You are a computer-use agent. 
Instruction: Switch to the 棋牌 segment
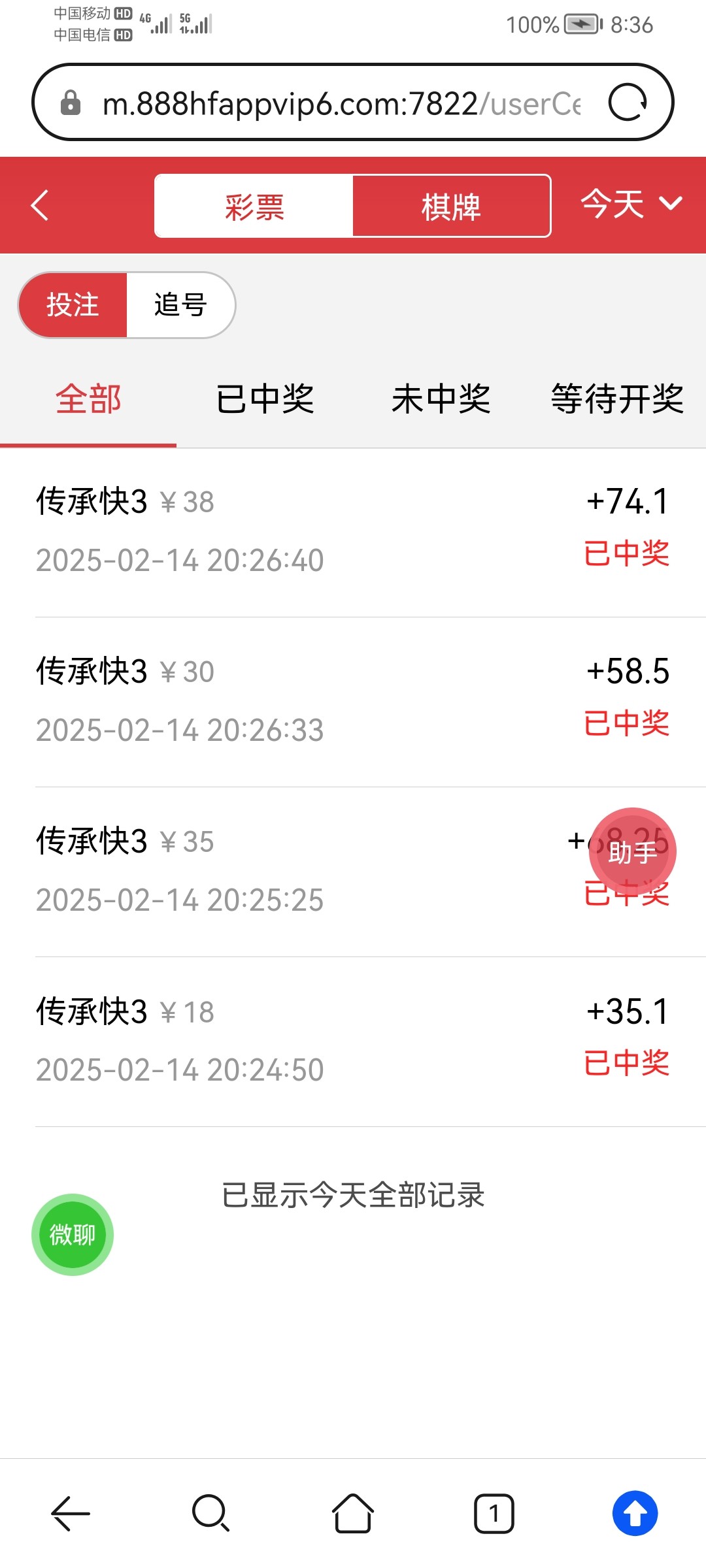pyautogui.click(x=451, y=206)
